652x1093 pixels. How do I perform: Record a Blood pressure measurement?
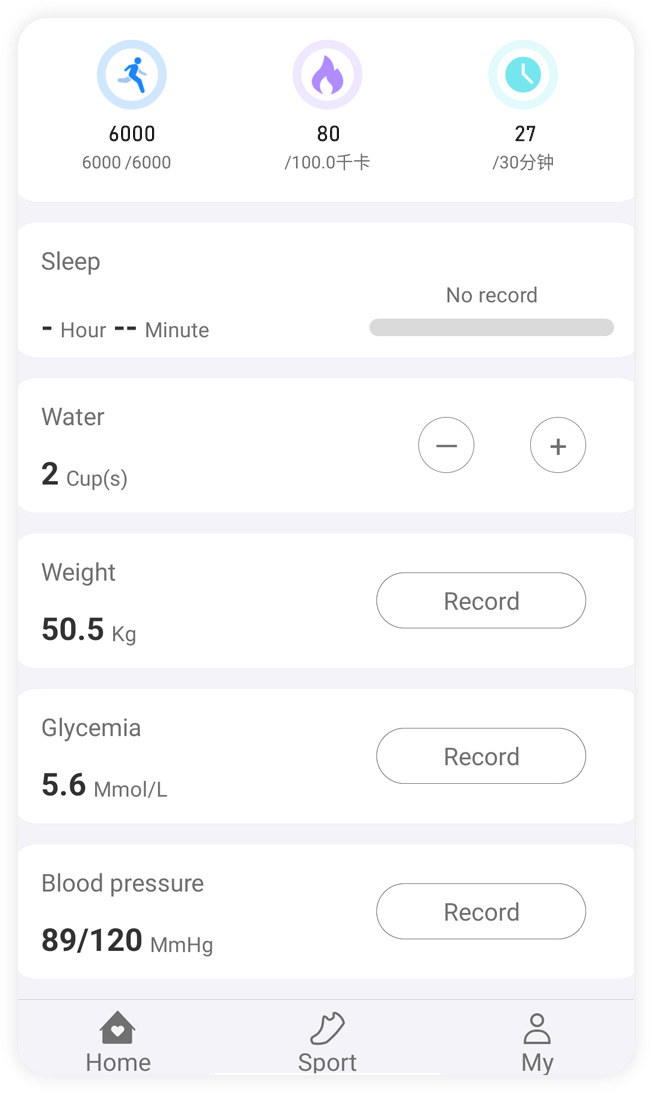pos(481,911)
